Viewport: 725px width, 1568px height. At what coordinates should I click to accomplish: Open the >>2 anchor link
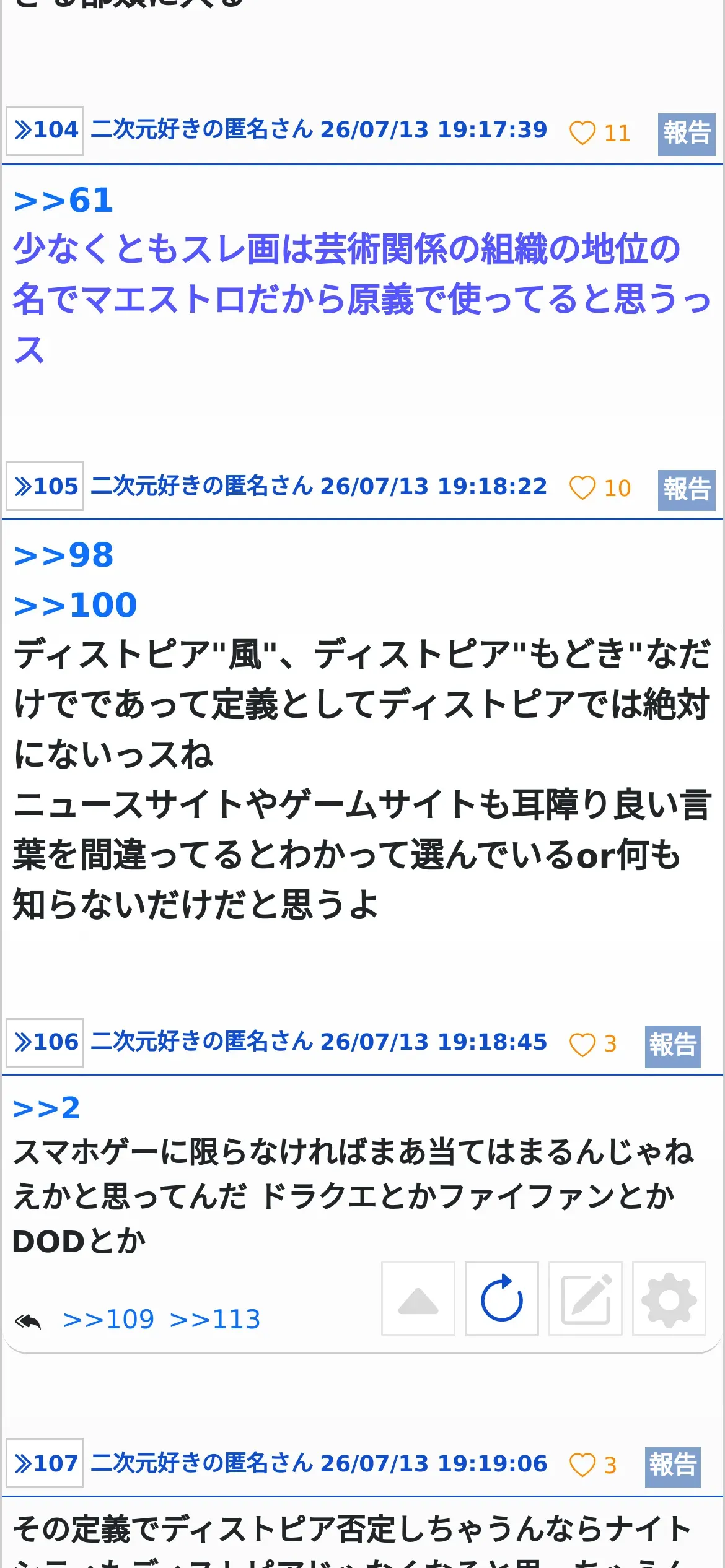pyautogui.click(x=46, y=1108)
